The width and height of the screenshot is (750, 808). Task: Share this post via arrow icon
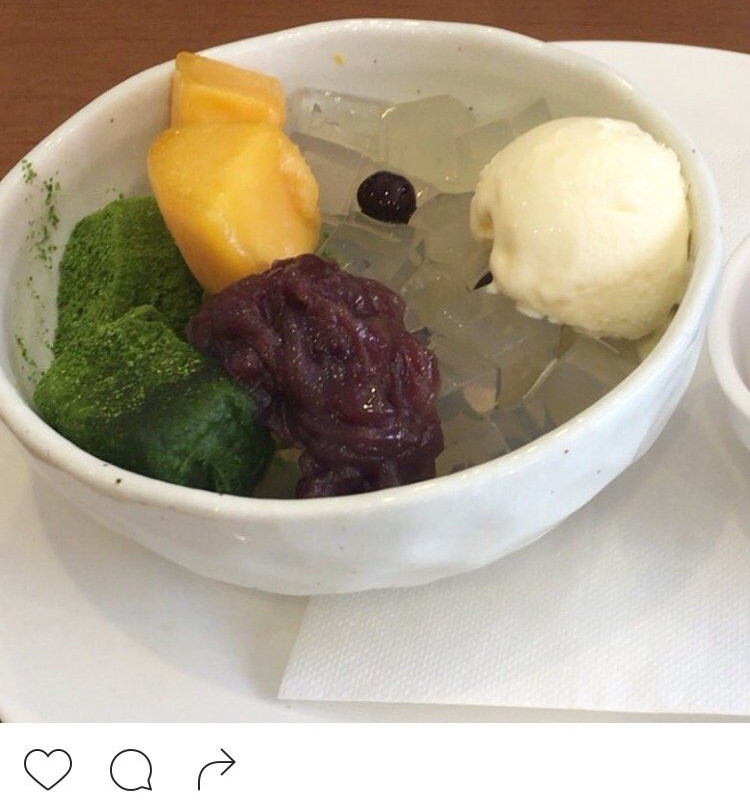pyautogui.click(x=216, y=769)
